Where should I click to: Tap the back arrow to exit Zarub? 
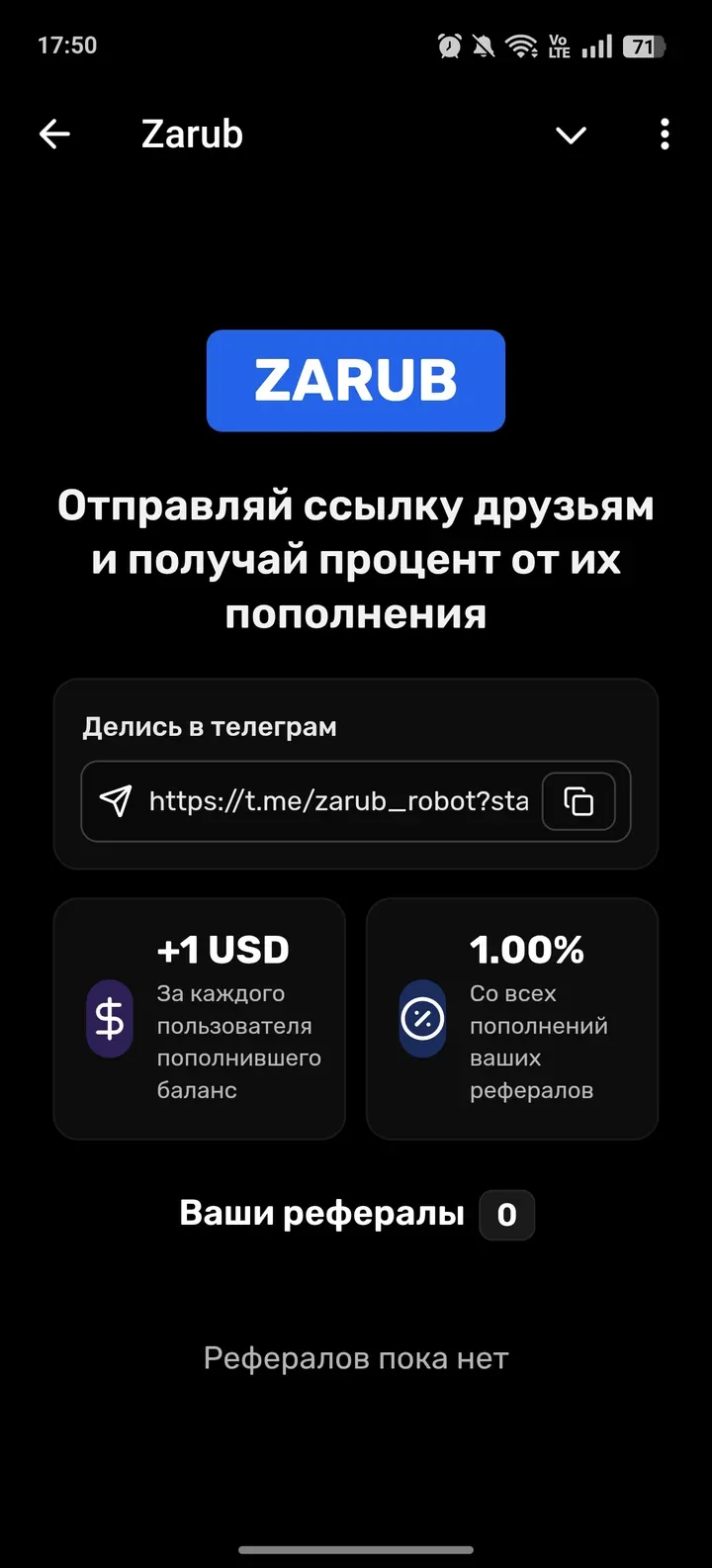coord(54,135)
